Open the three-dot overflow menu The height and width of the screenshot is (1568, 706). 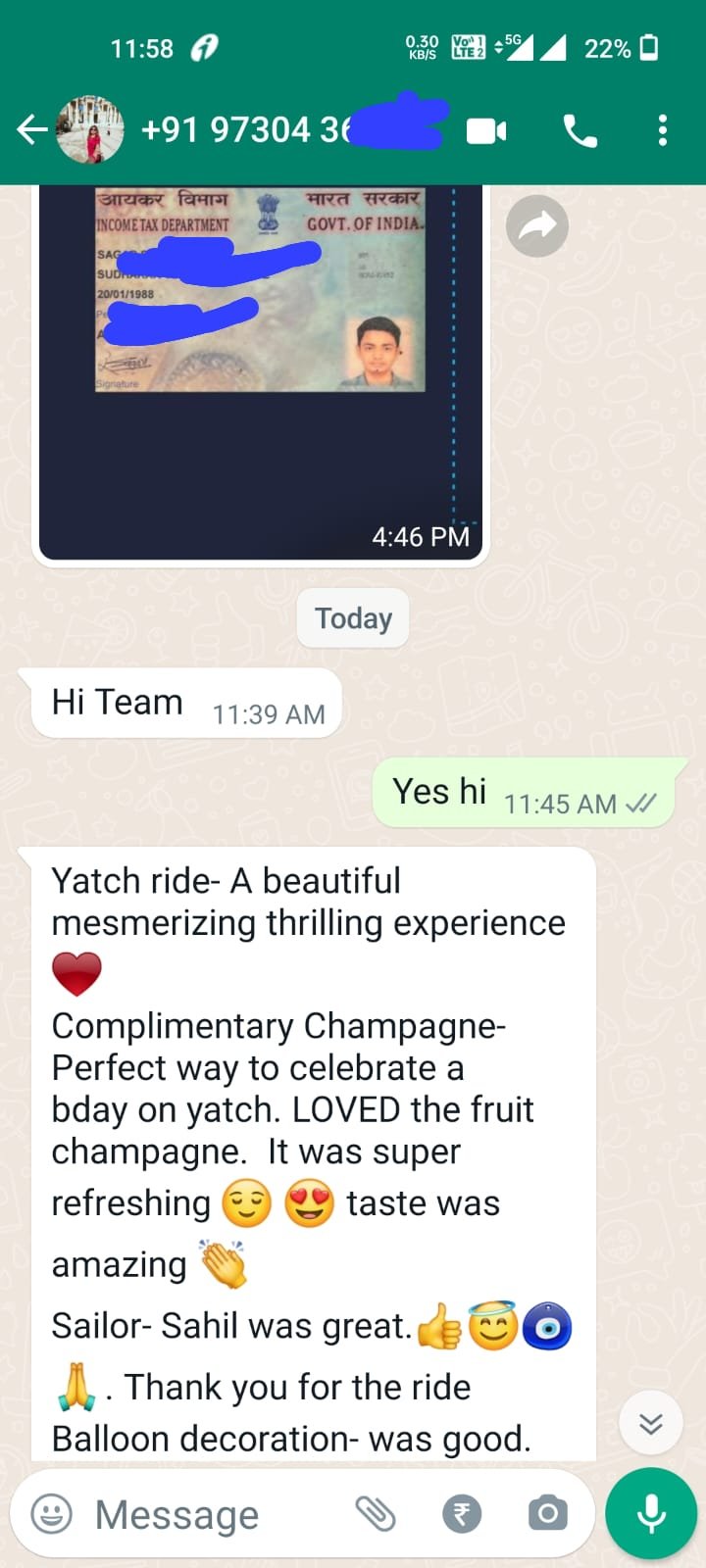point(663,130)
